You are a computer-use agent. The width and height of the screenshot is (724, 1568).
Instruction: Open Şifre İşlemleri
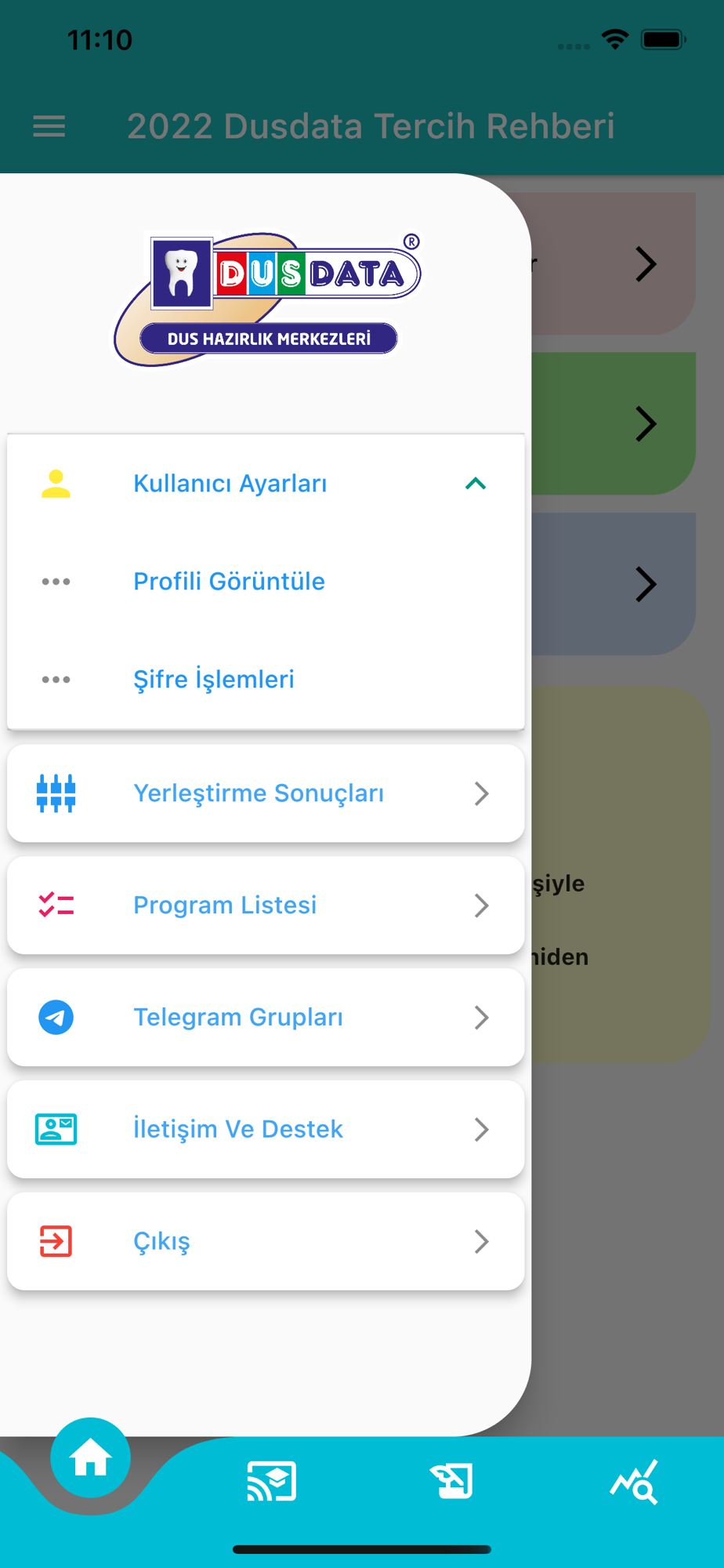[266, 679]
